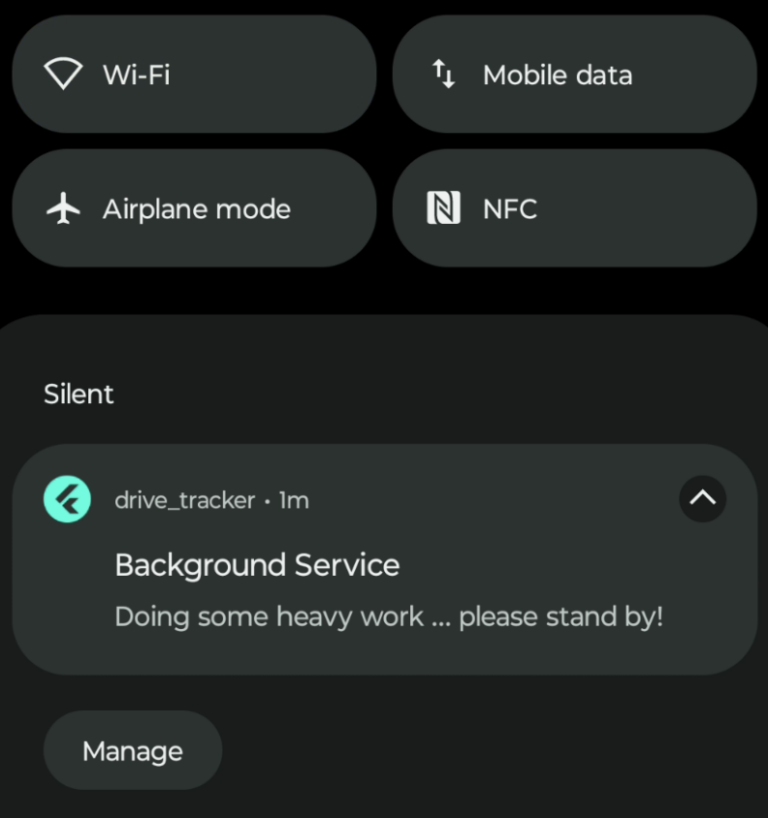Enable Mobile data

[573, 74]
